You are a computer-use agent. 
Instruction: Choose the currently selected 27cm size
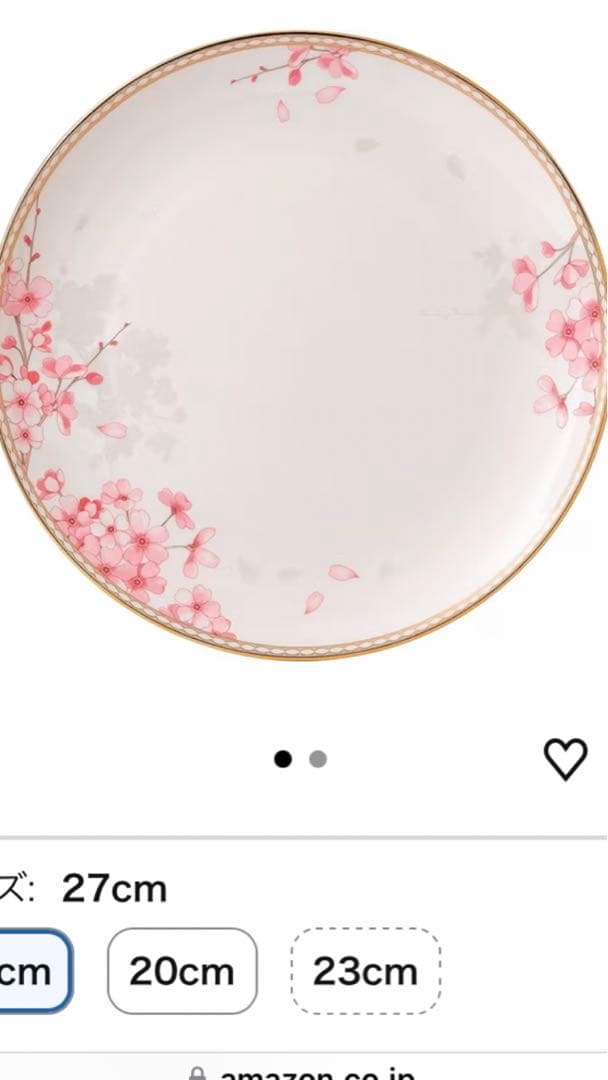coord(32,971)
